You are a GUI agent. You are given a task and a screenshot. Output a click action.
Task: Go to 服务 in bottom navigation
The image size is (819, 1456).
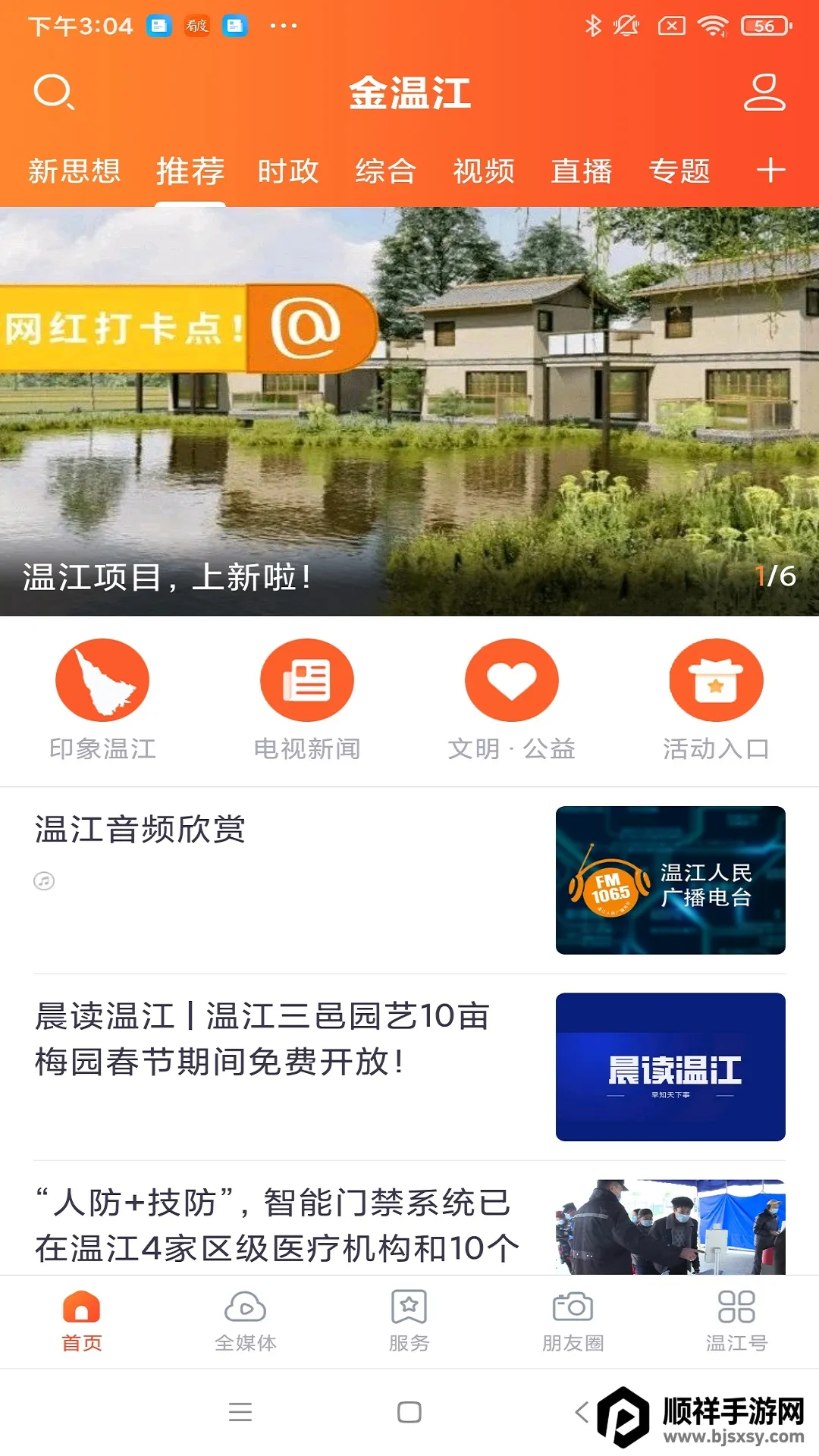409,1321
